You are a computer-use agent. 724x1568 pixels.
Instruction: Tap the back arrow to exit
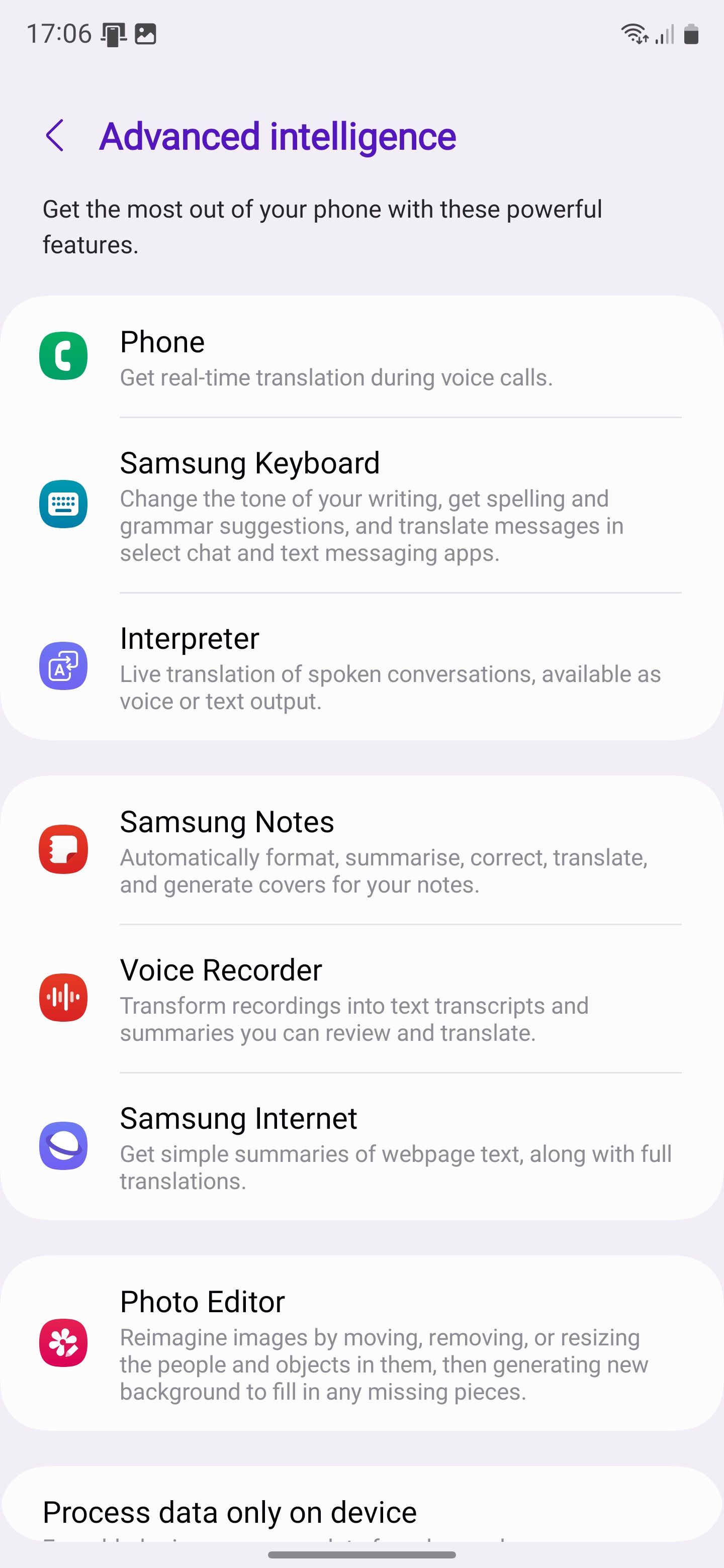coord(55,136)
